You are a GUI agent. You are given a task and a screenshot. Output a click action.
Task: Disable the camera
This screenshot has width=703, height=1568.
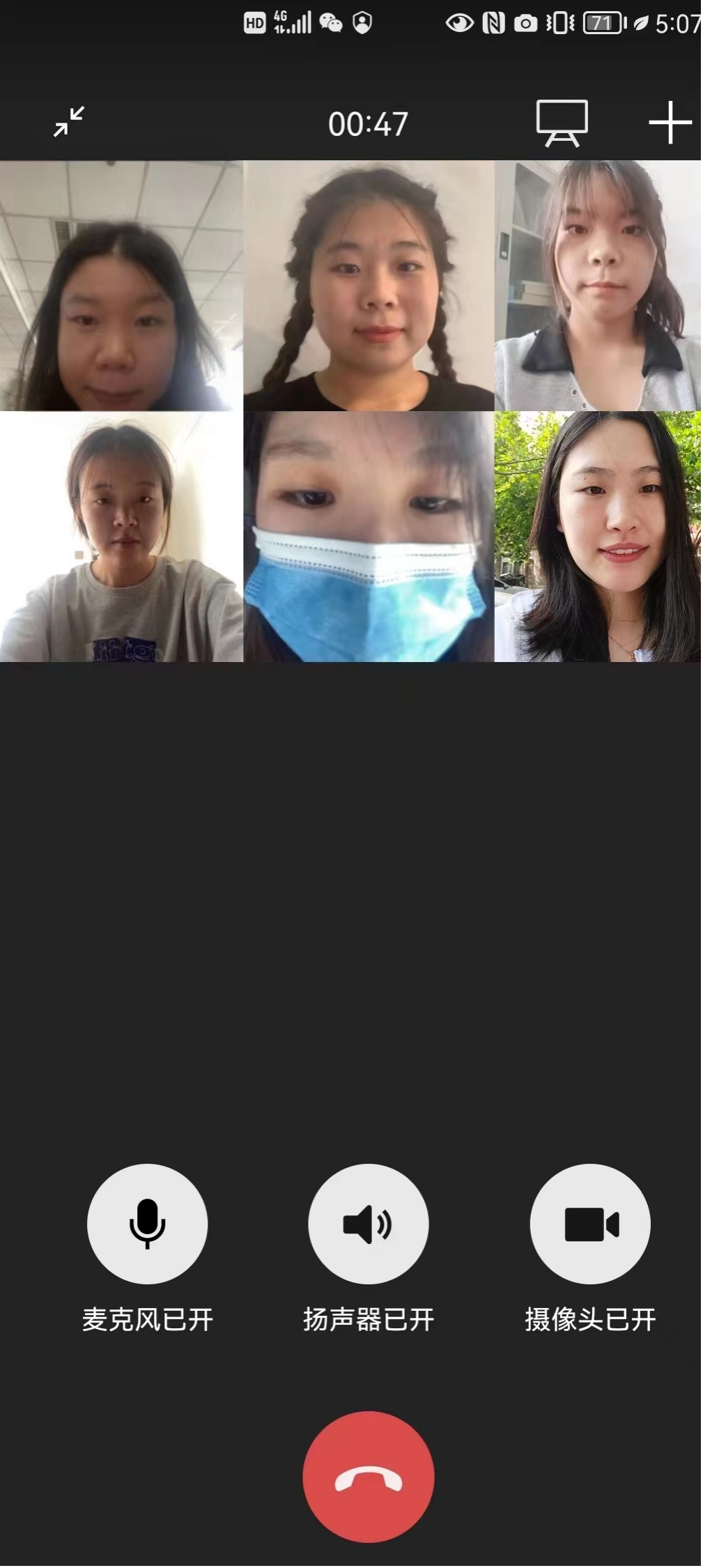pyautogui.click(x=590, y=1224)
